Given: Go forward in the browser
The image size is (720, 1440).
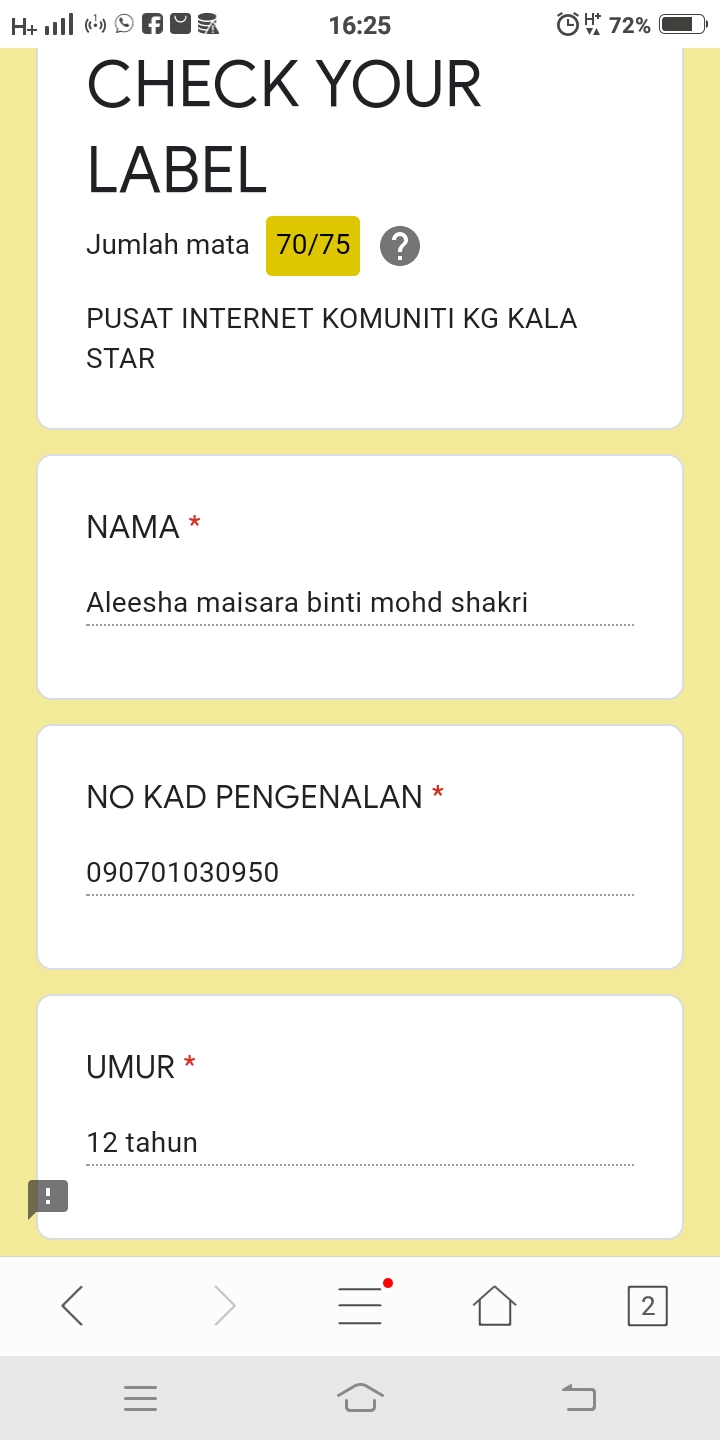Looking at the screenshot, I should 225,1305.
